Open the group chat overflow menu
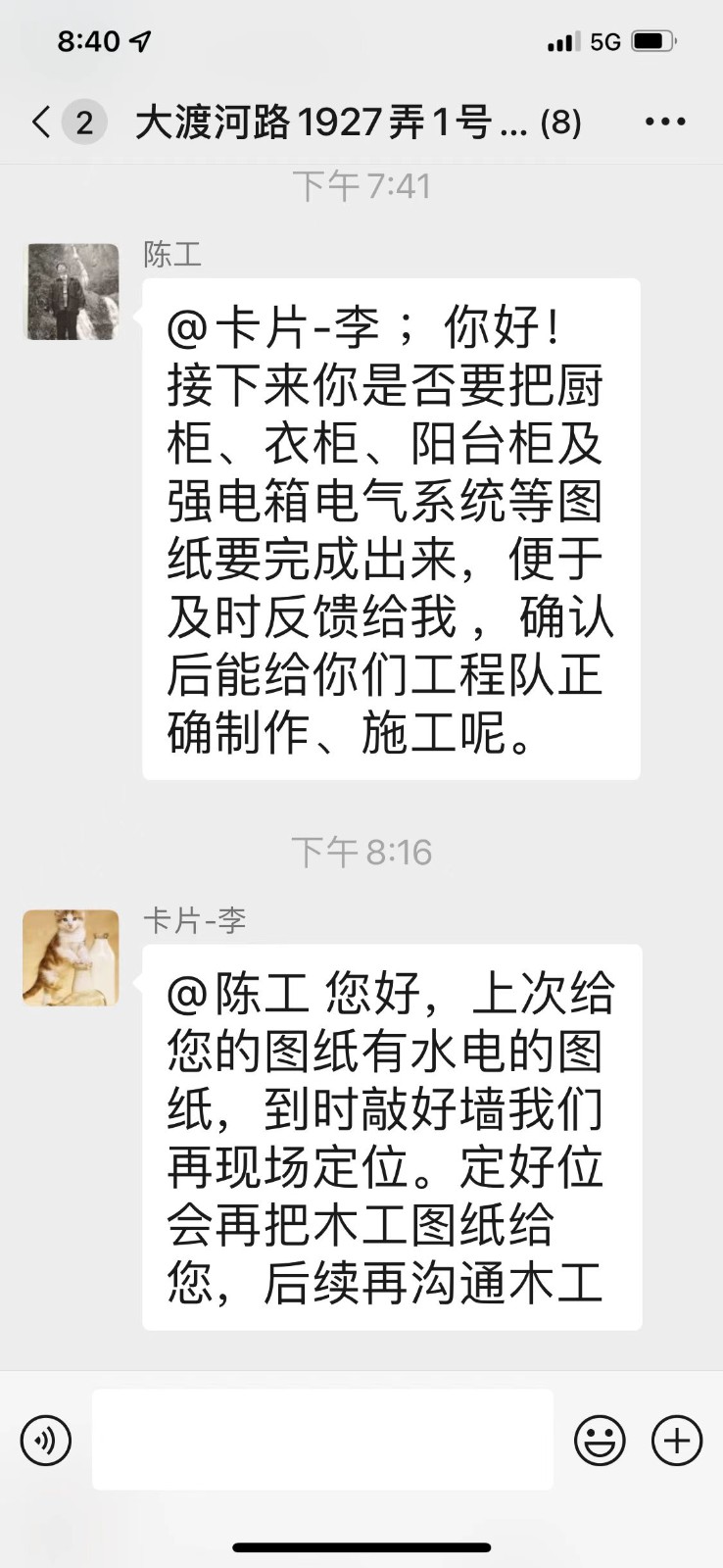The height and width of the screenshot is (1568, 723). coord(665,122)
